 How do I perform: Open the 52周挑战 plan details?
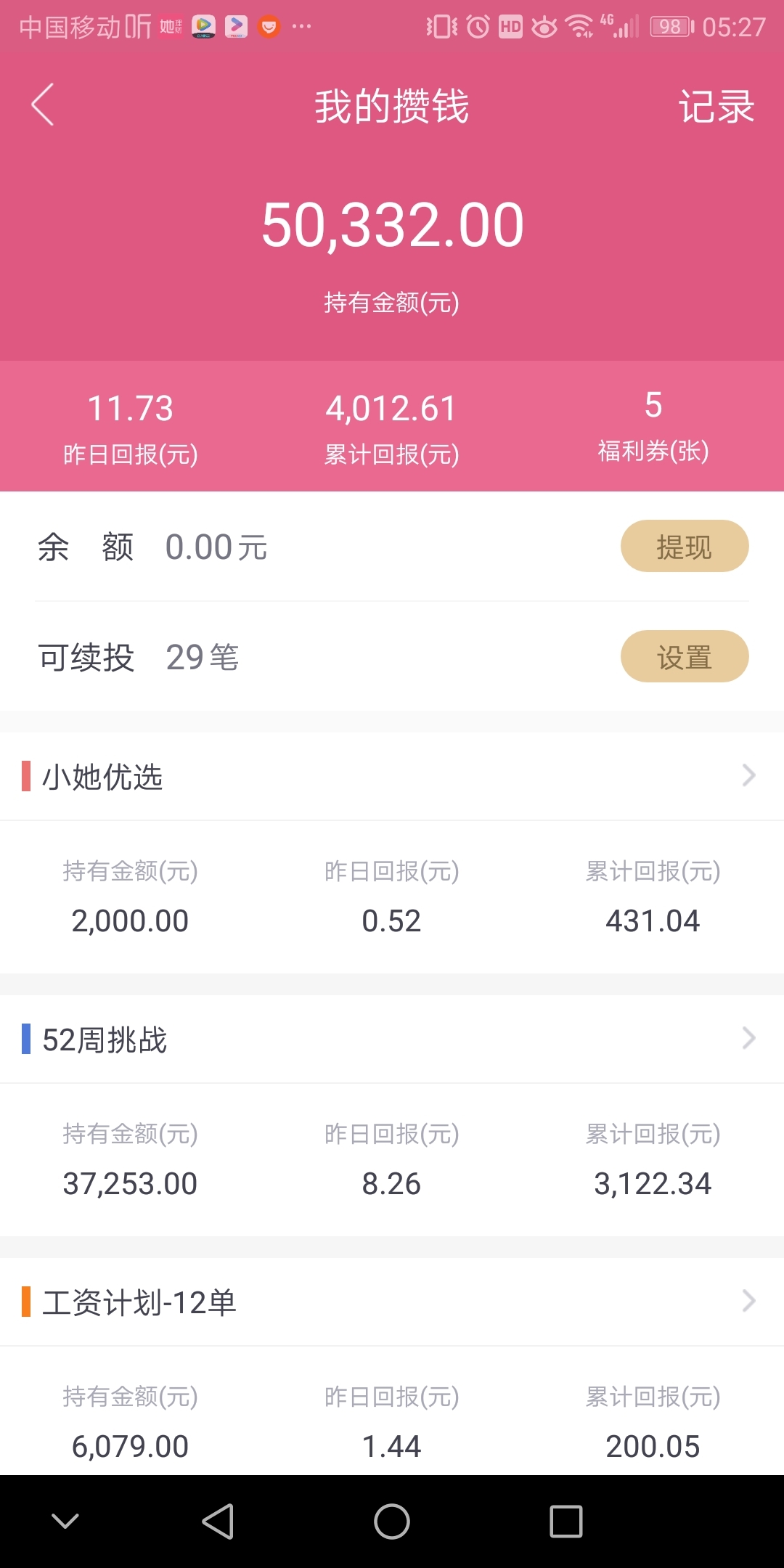point(392,1040)
